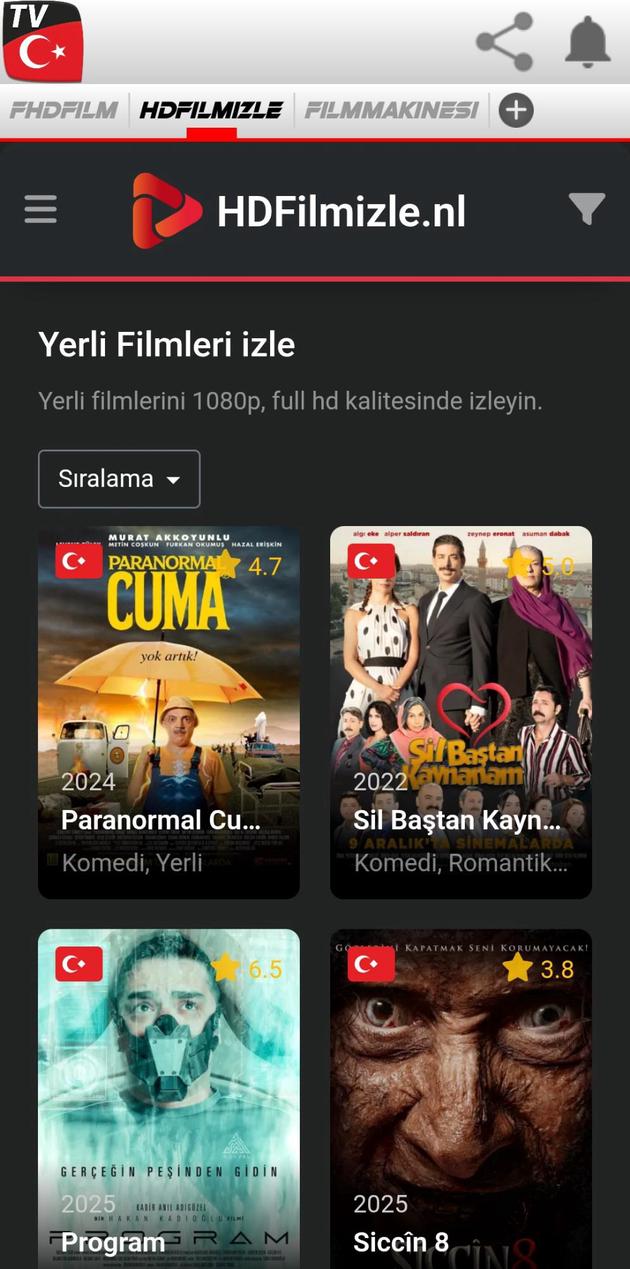The width and height of the screenshot is (630, 1269).
Task: Go to HDFilmizle.nl home via logo
Action: point(300,211)
